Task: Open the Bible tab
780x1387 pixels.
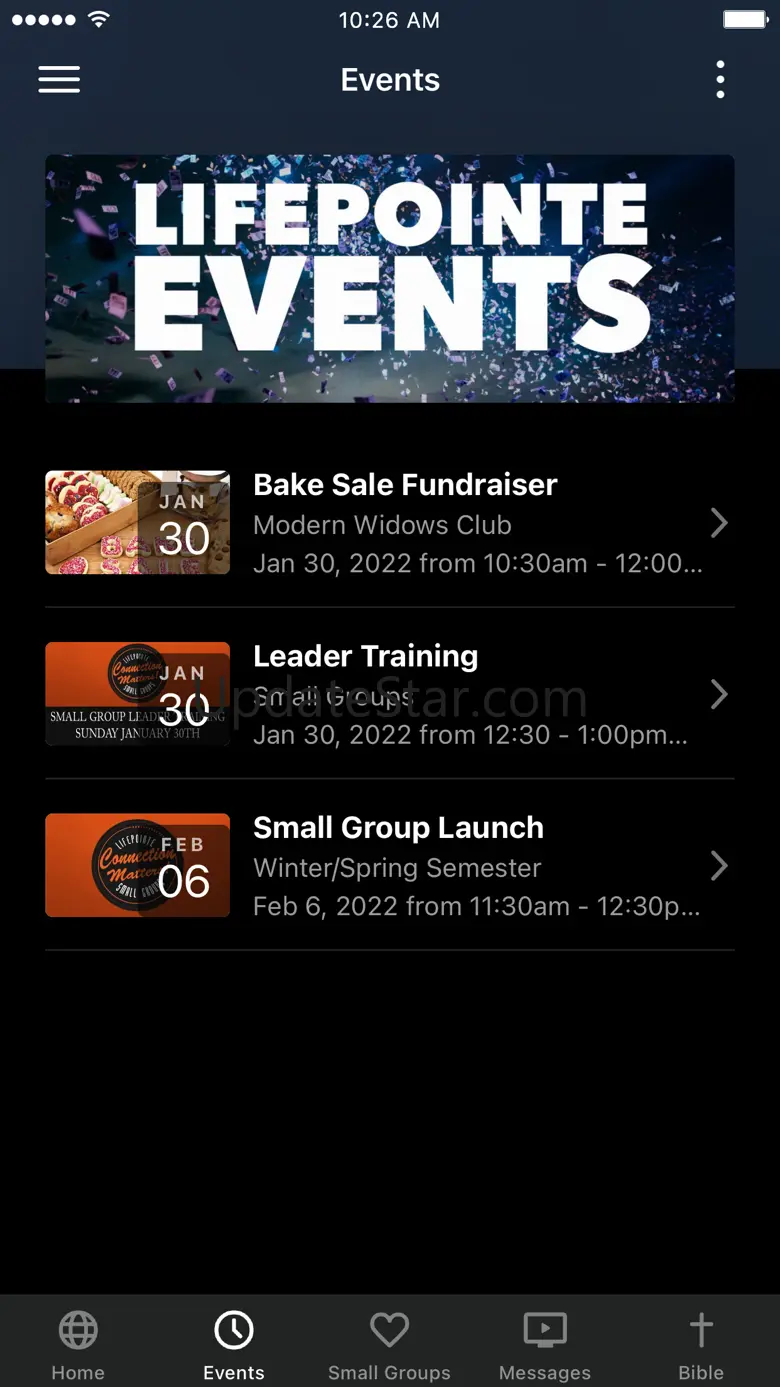Action: point(701,1343)
